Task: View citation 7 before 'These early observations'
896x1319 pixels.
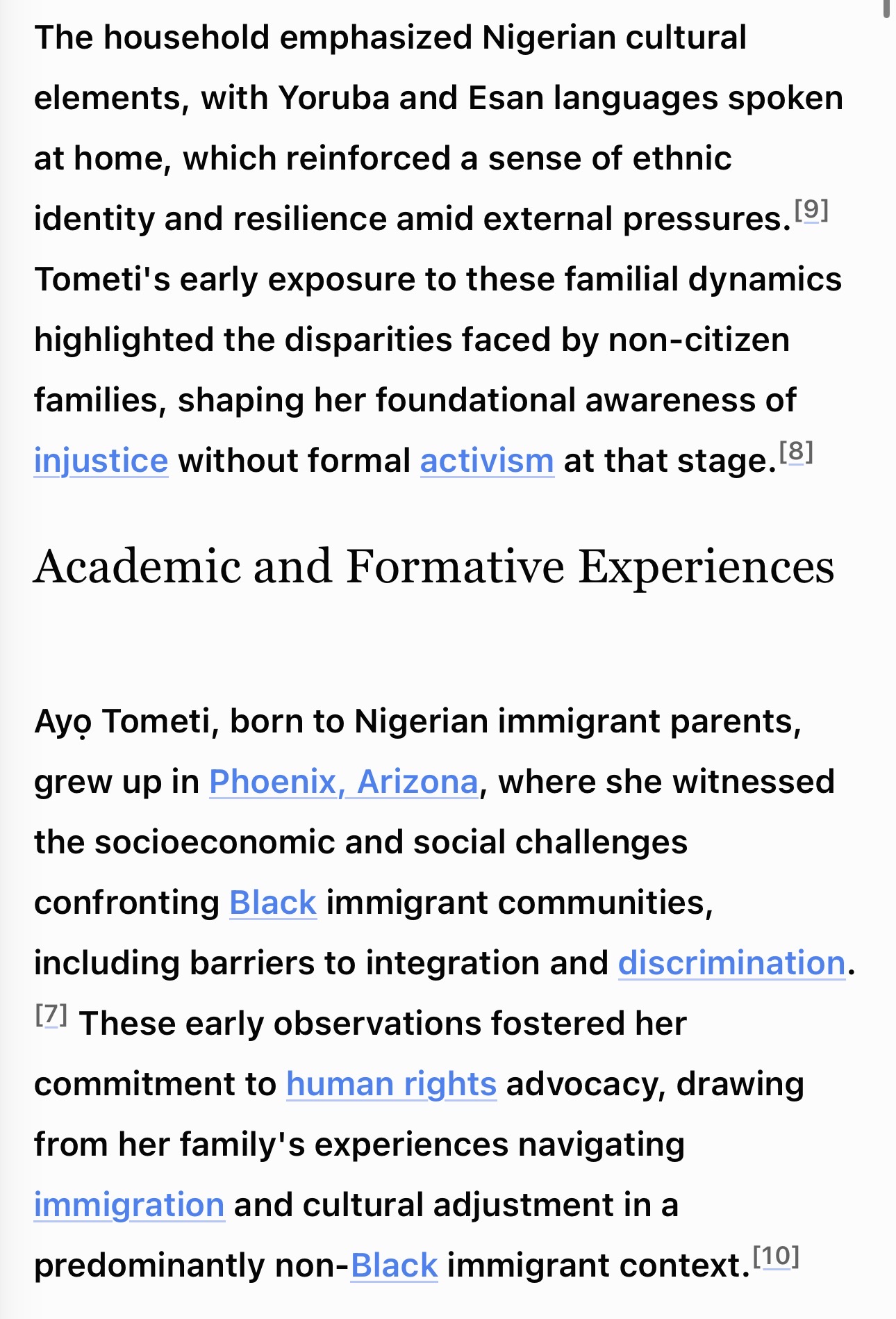Action: pyautogui.click(x=51, y=1015)
